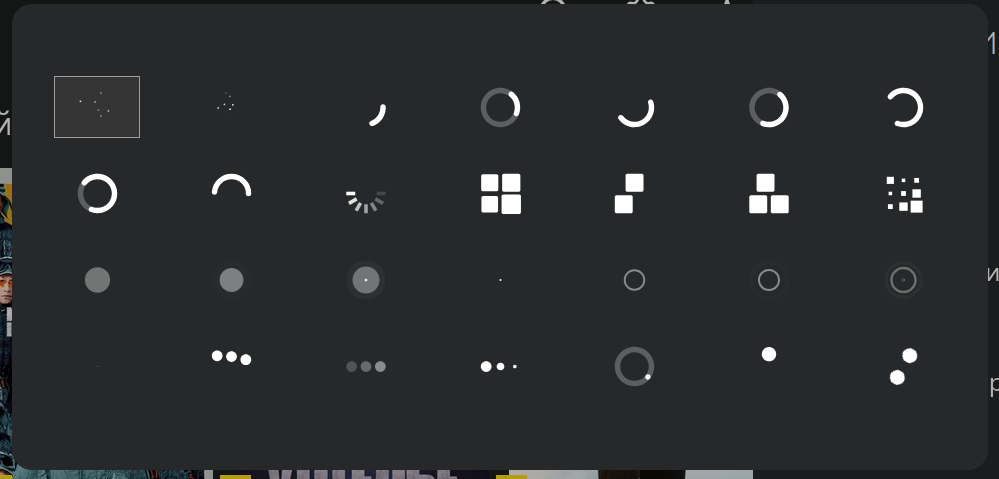
Task: Select the spoke-style dashed spinner
Action: 366,201
